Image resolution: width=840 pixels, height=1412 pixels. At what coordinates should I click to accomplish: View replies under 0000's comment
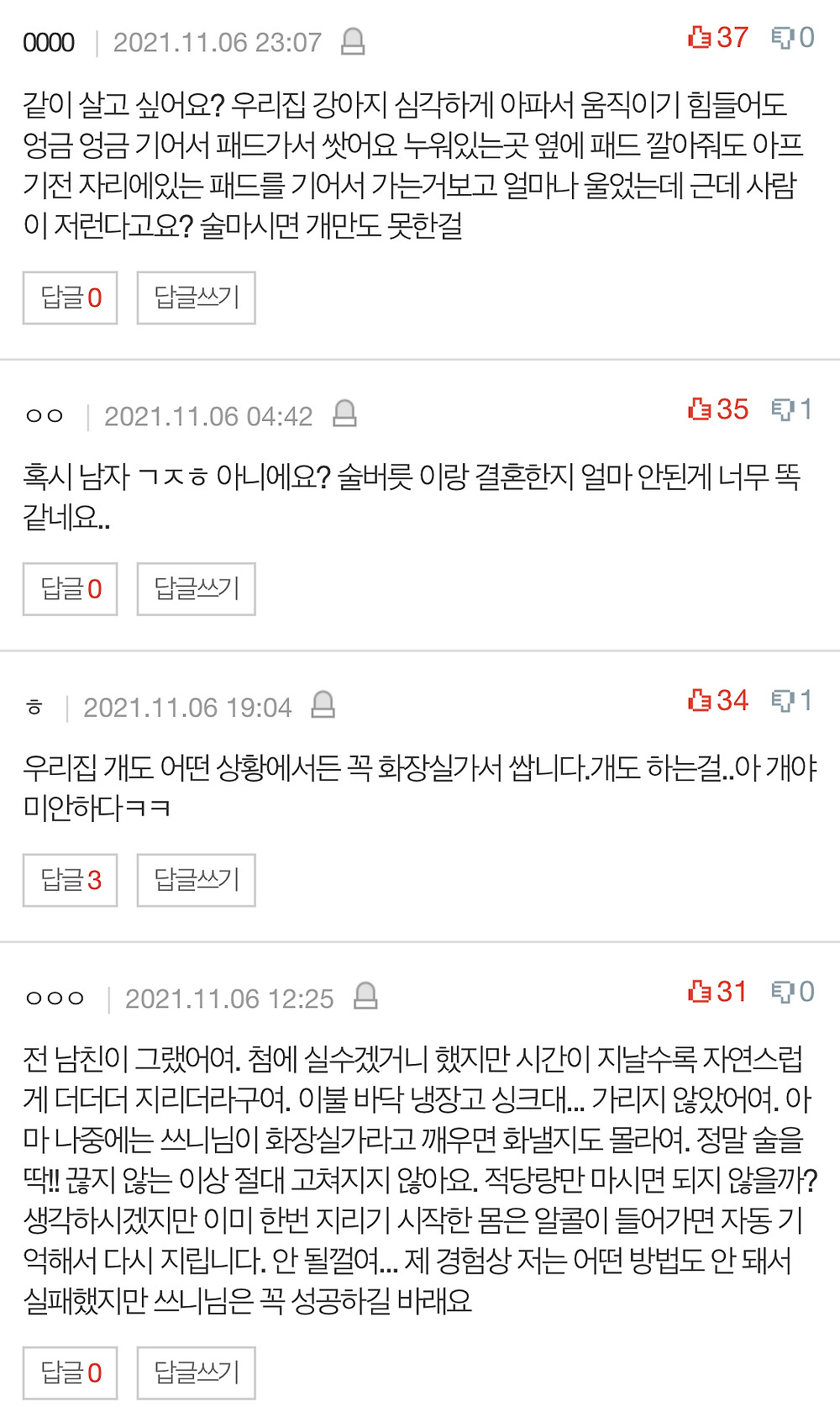[70, 298]
